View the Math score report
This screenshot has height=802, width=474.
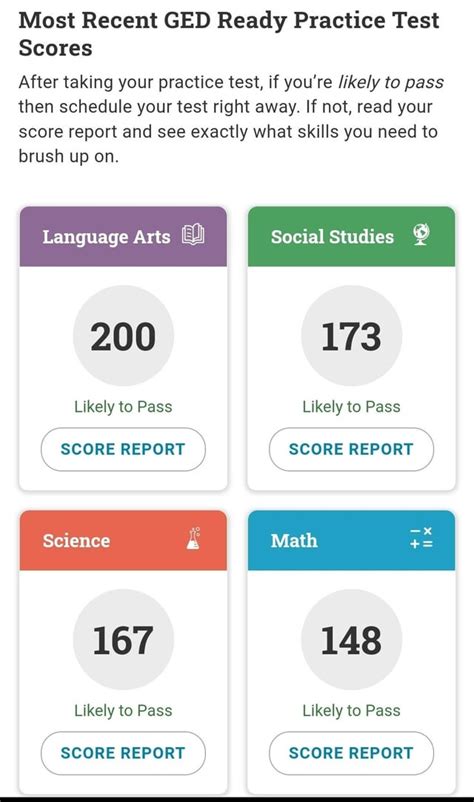[x=351, y=753]
